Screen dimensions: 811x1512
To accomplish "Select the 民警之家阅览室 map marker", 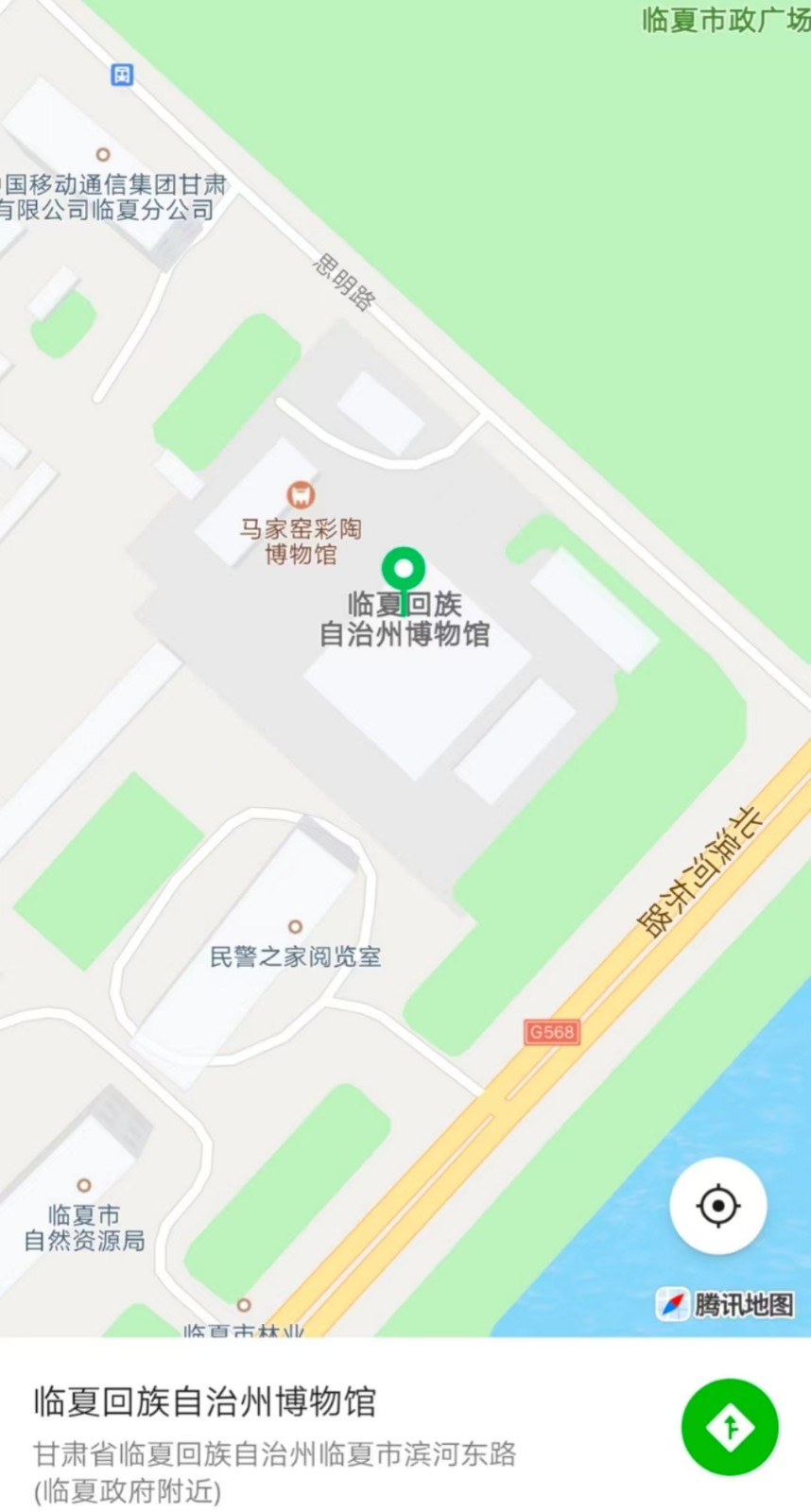I will tap(295, 927).
